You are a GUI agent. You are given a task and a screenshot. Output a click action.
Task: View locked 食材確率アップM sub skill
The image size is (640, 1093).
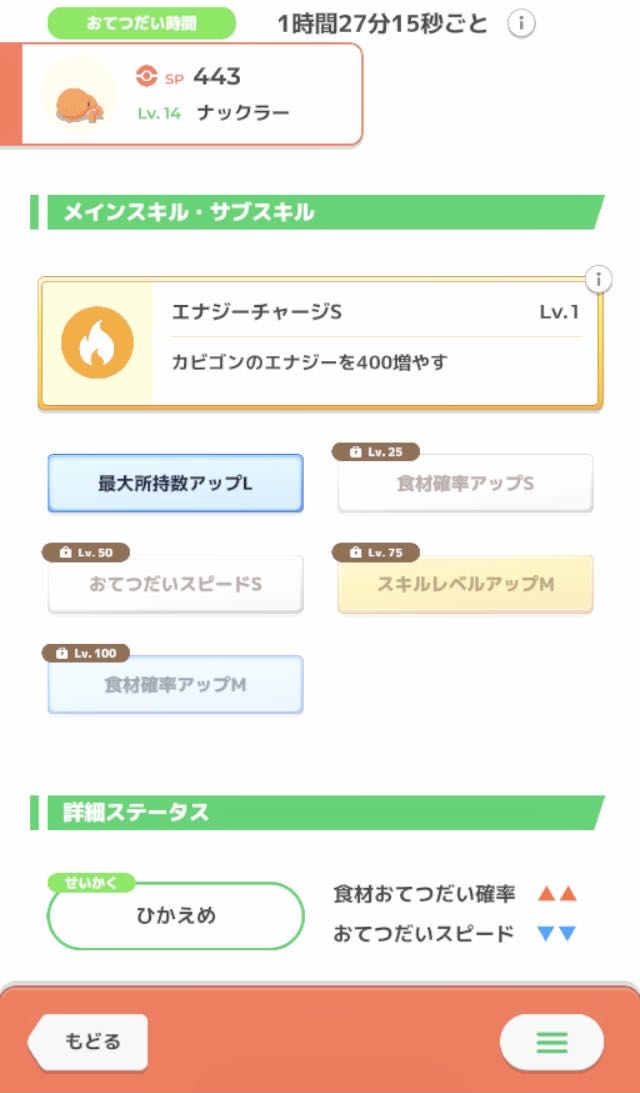[175, 685]
